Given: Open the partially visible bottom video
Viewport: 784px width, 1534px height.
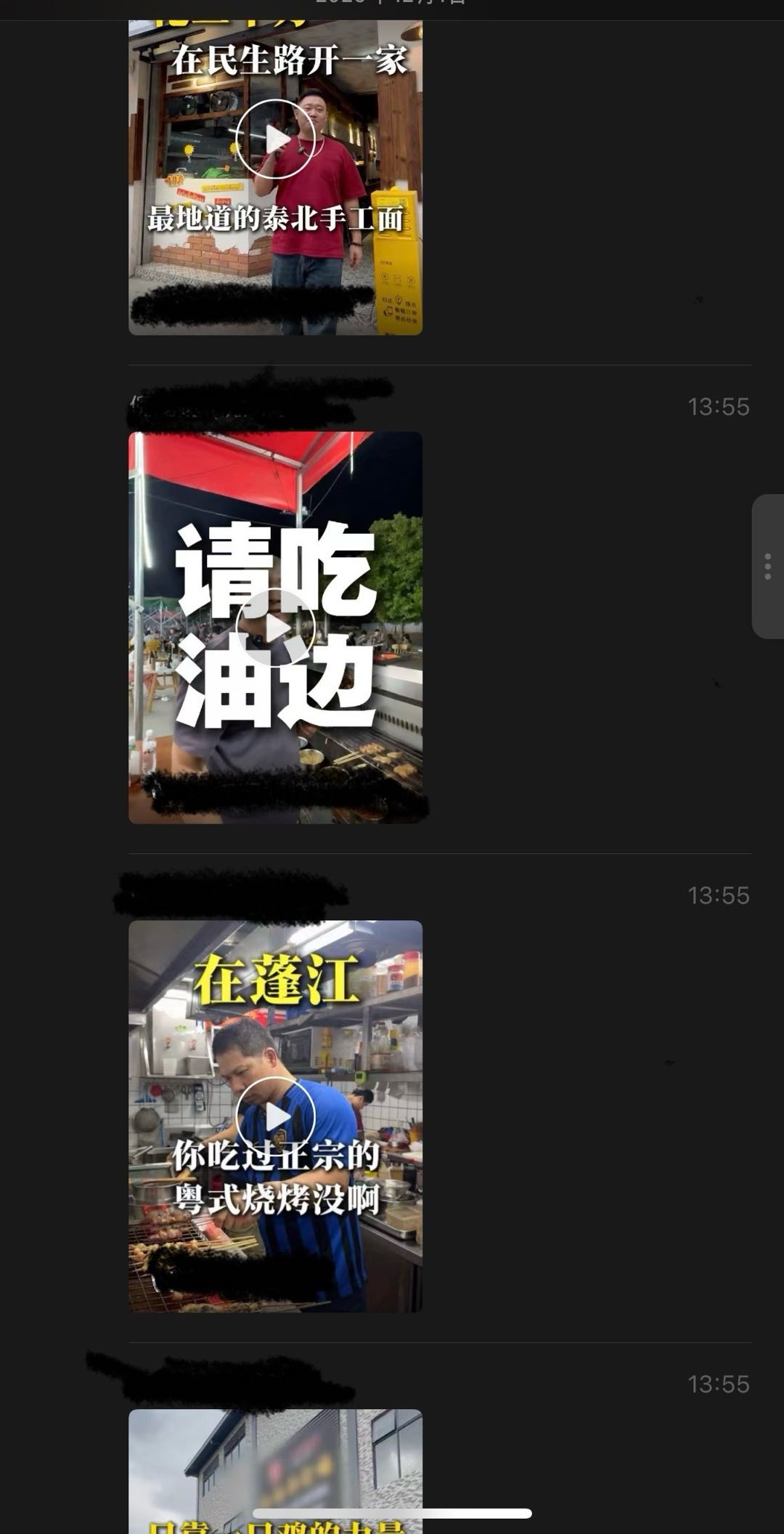Looking at the screenshot, I should tap(276, 1474).
